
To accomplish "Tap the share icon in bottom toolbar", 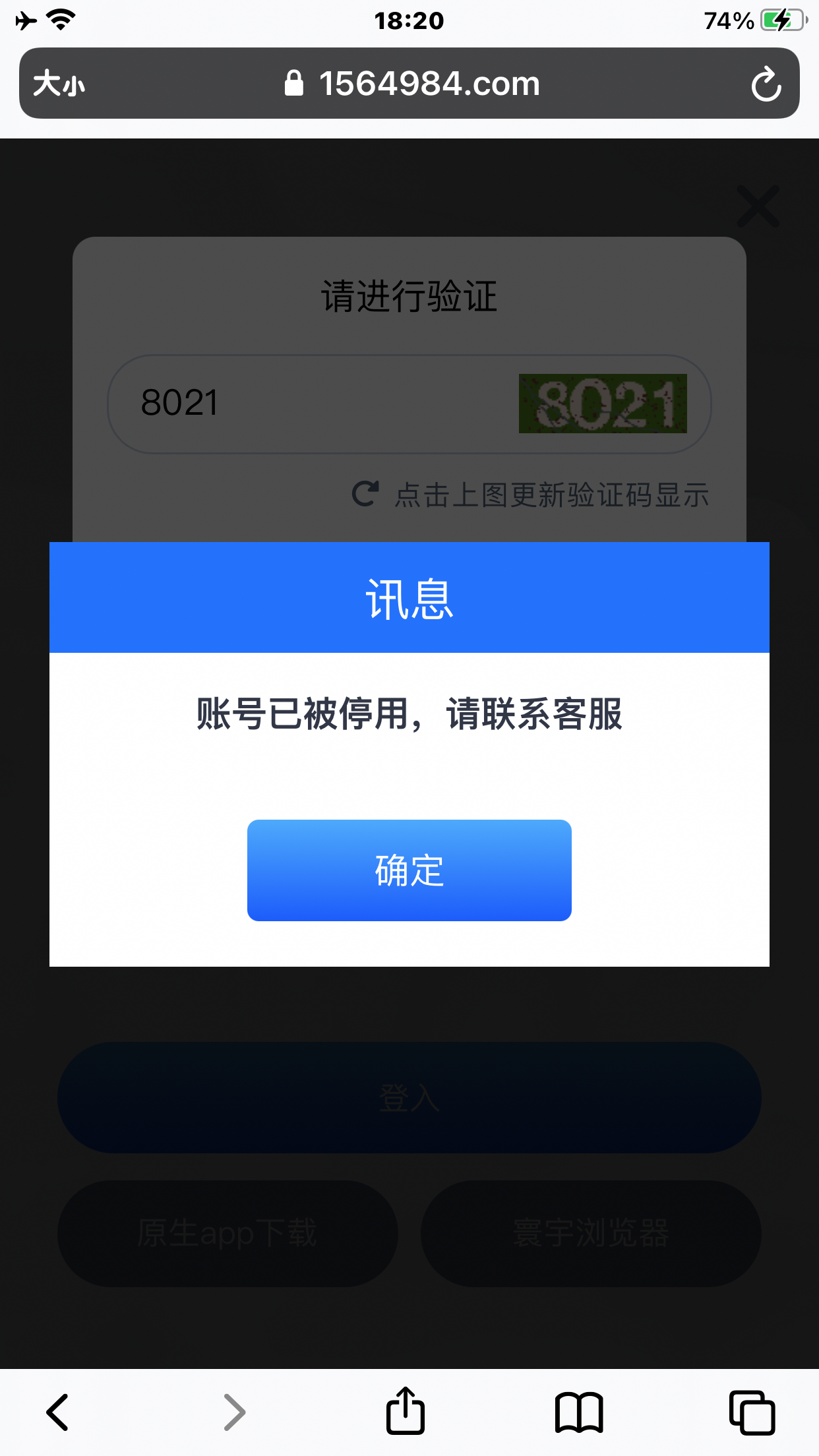I will click(x=405, y=1410).
